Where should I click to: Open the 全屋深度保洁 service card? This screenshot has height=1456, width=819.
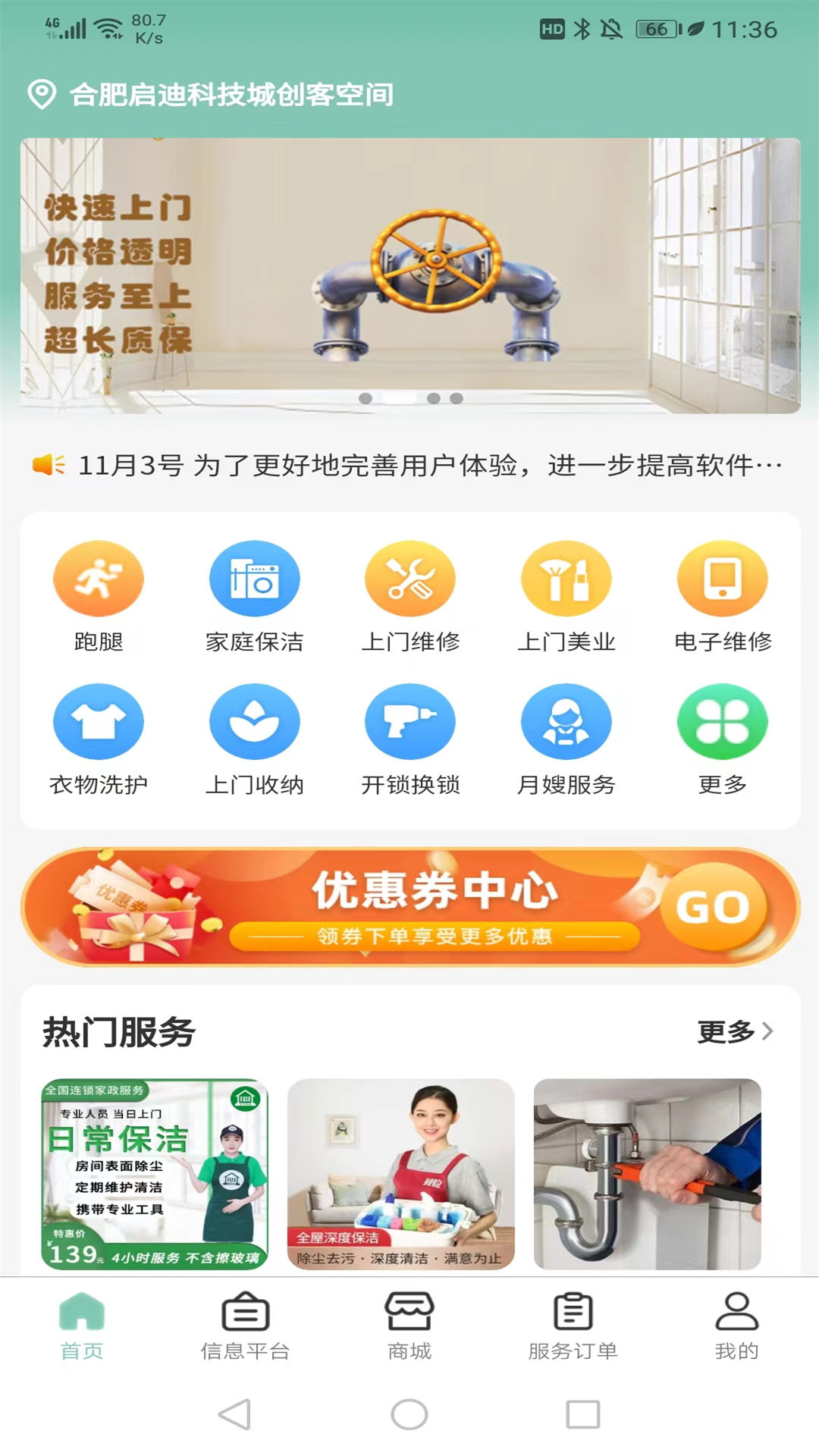(x=401, y=1174)
